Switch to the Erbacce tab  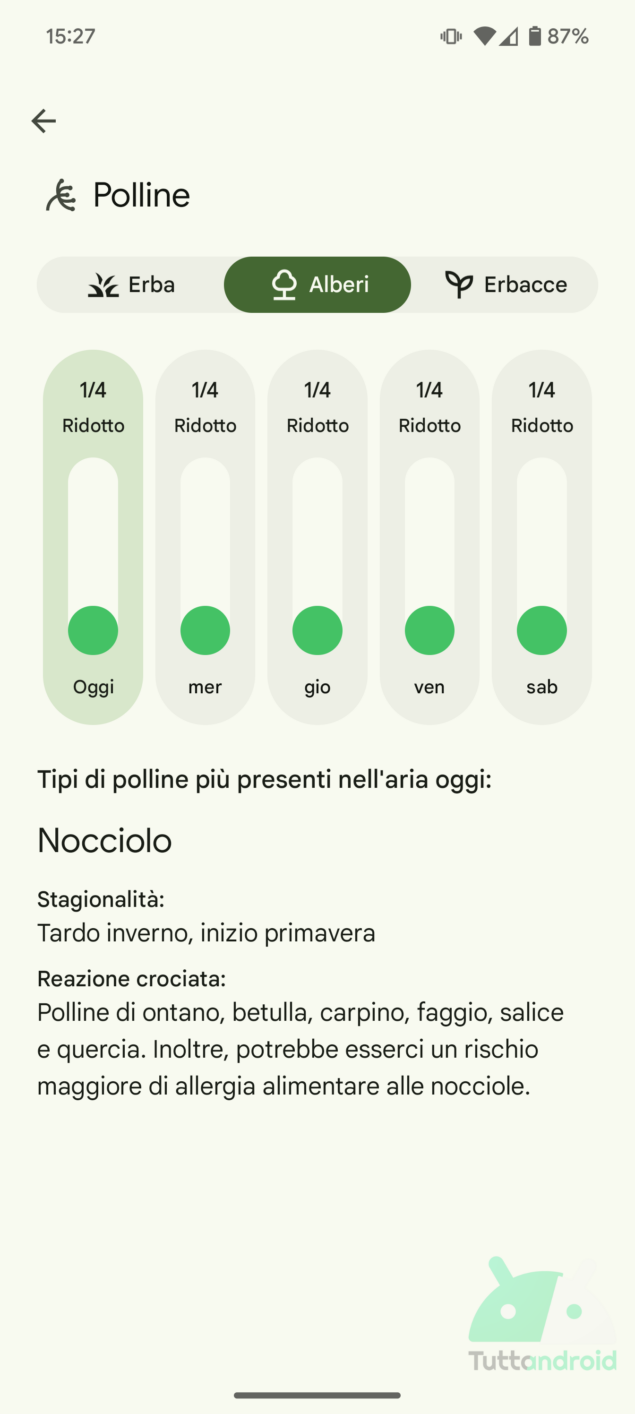click(505, 285)
